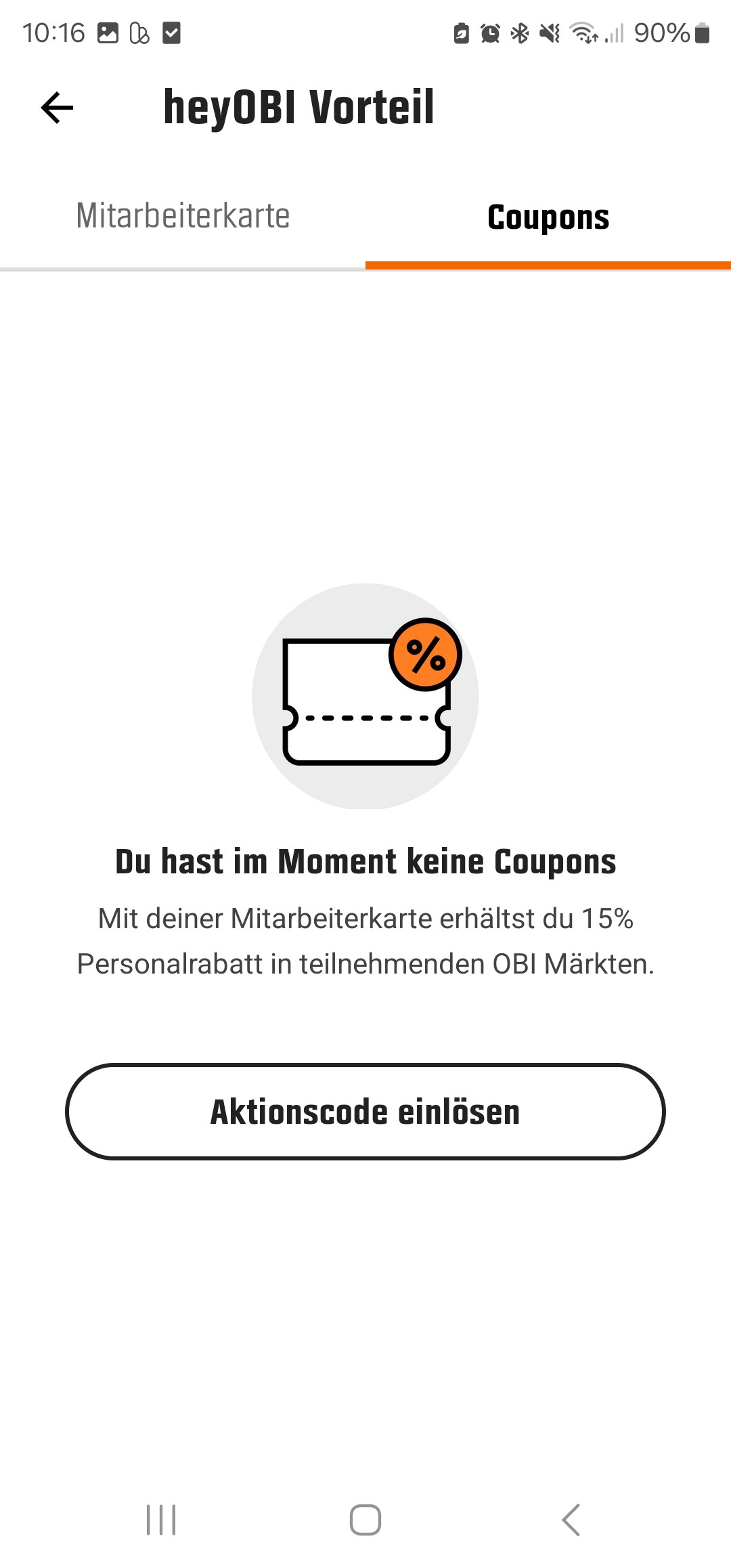Select the Coupons tab
Screen dimensions: 731x1568
(548, 218)
